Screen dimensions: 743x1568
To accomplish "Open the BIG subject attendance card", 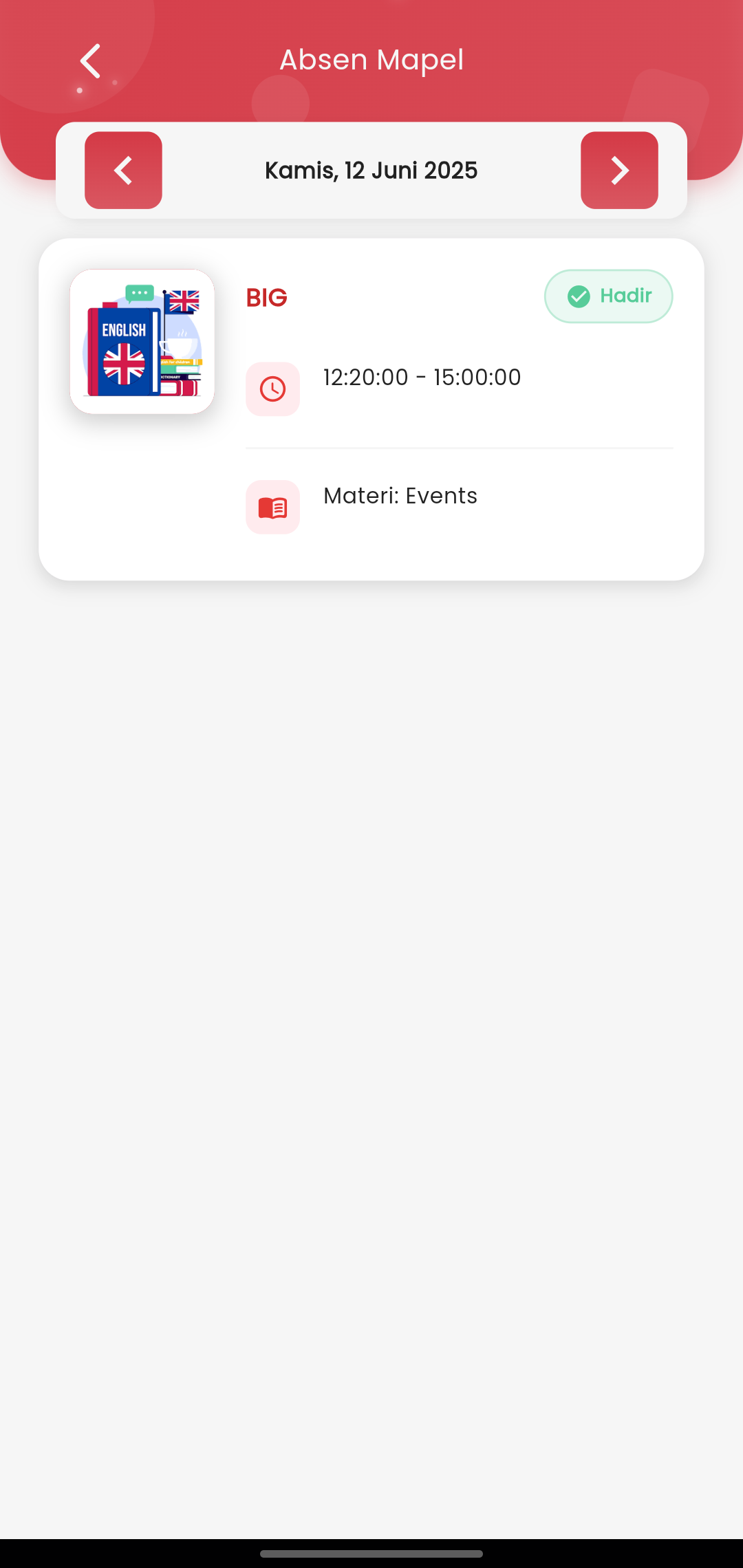I will (371, 409).
